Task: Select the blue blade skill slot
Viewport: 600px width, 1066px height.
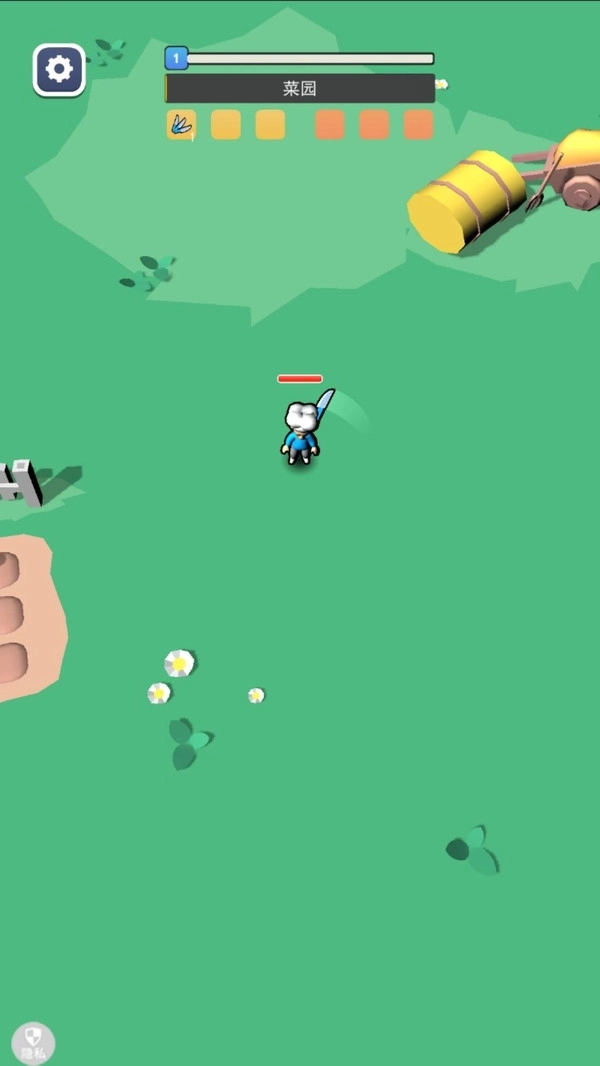Action: click(181, 125)
